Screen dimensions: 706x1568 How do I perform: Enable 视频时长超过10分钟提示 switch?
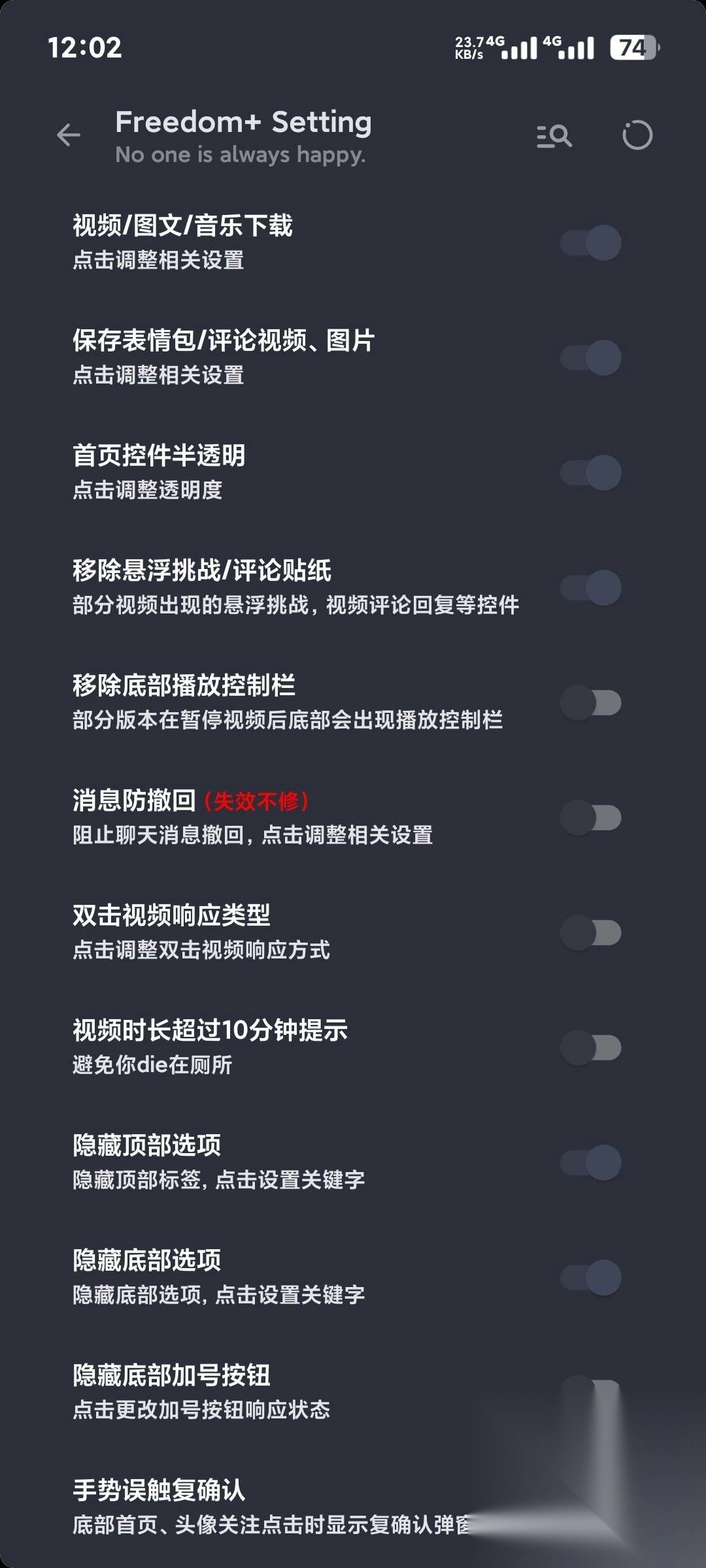tap(591, 1048)
